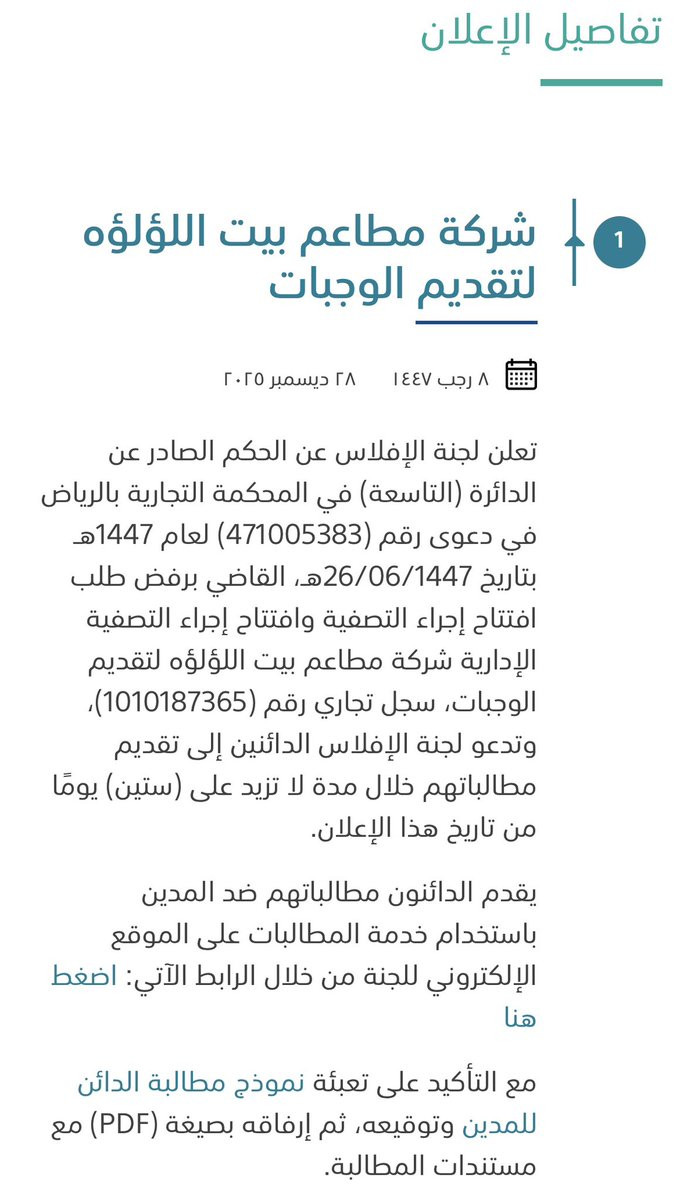680x1200 pixels.
Task: Open the 'اضغط هنا' claims service link
Action: (x=84, y=976)
